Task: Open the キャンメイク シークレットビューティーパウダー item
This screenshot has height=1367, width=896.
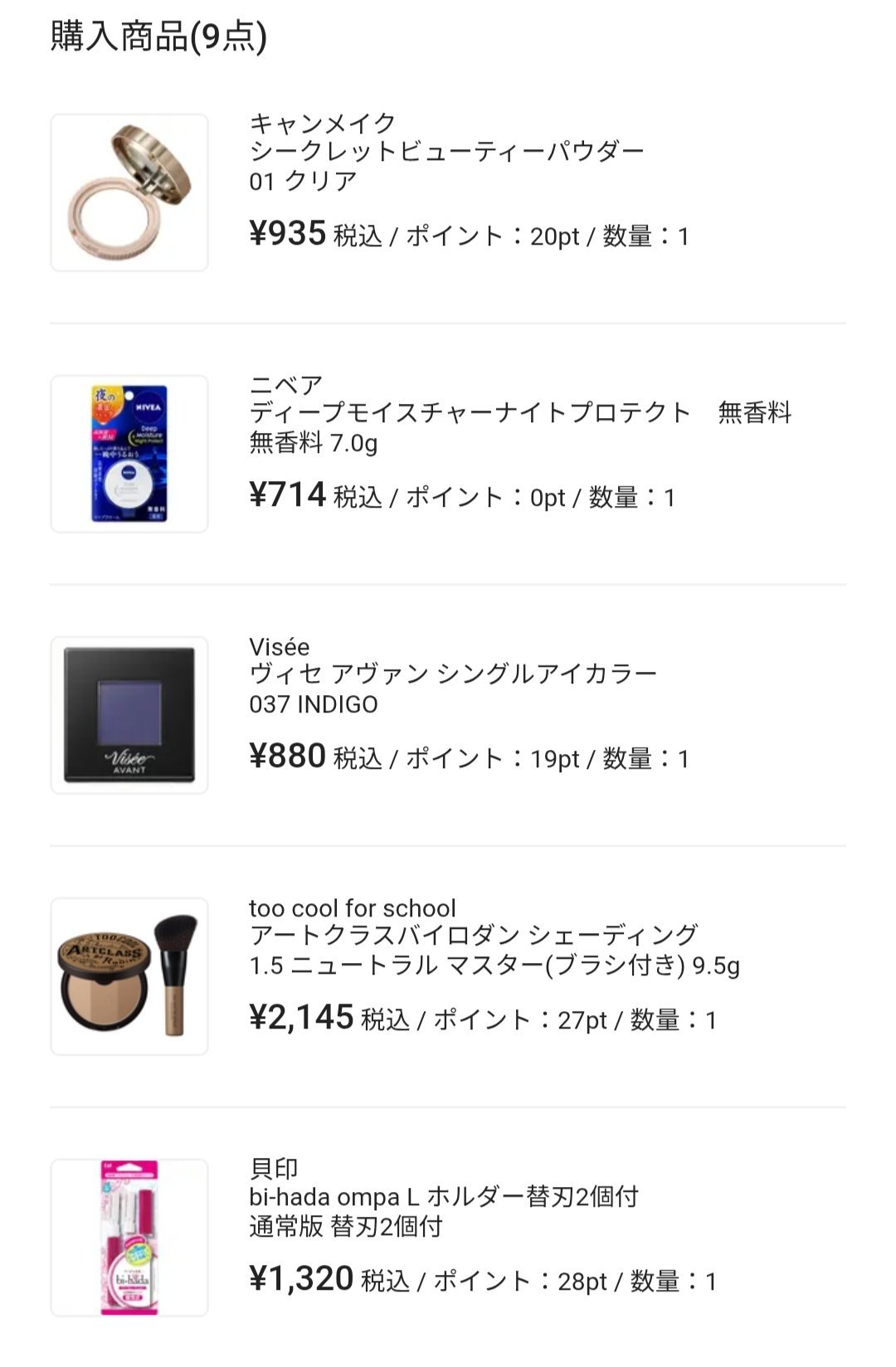Action: pos(446,151)
